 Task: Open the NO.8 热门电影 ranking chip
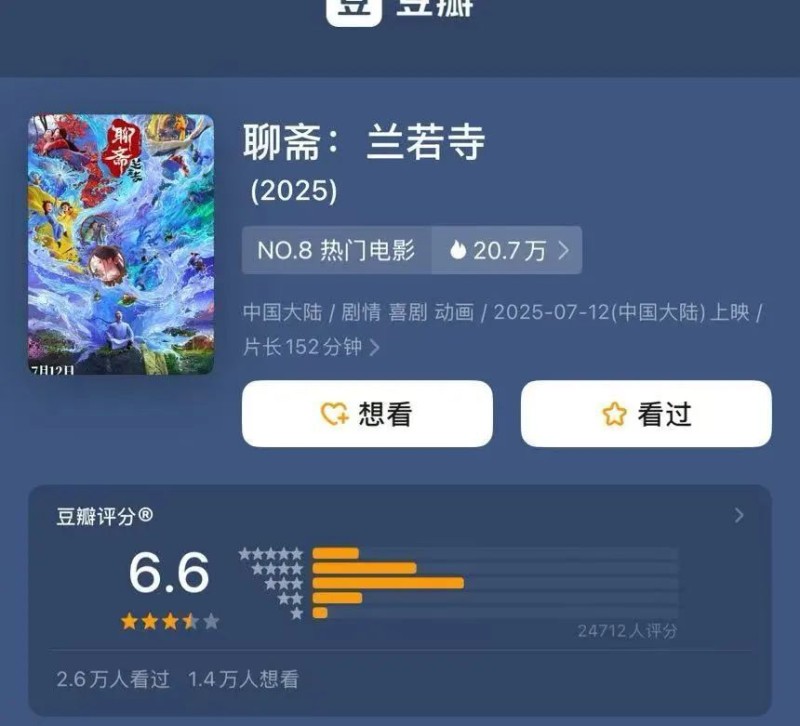pyautogui.click(x=337, y=250)
